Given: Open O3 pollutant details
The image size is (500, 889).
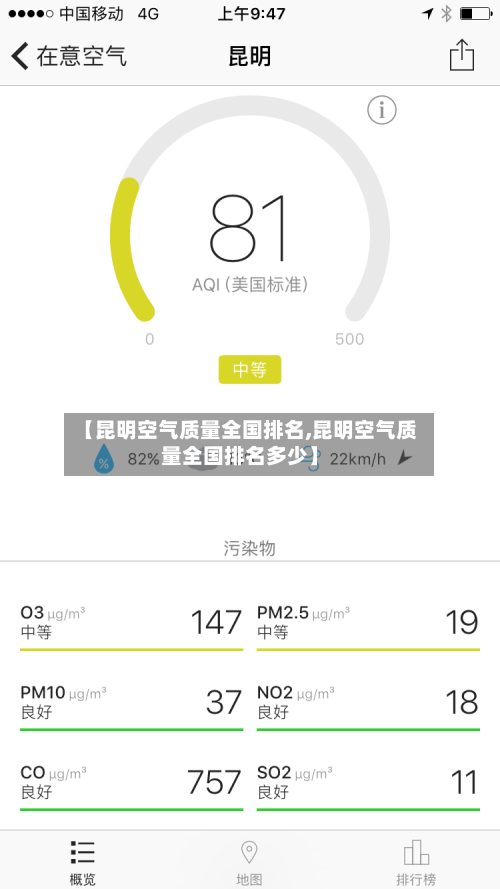Looking at the screenshot, I should click(x=132, y=626).
